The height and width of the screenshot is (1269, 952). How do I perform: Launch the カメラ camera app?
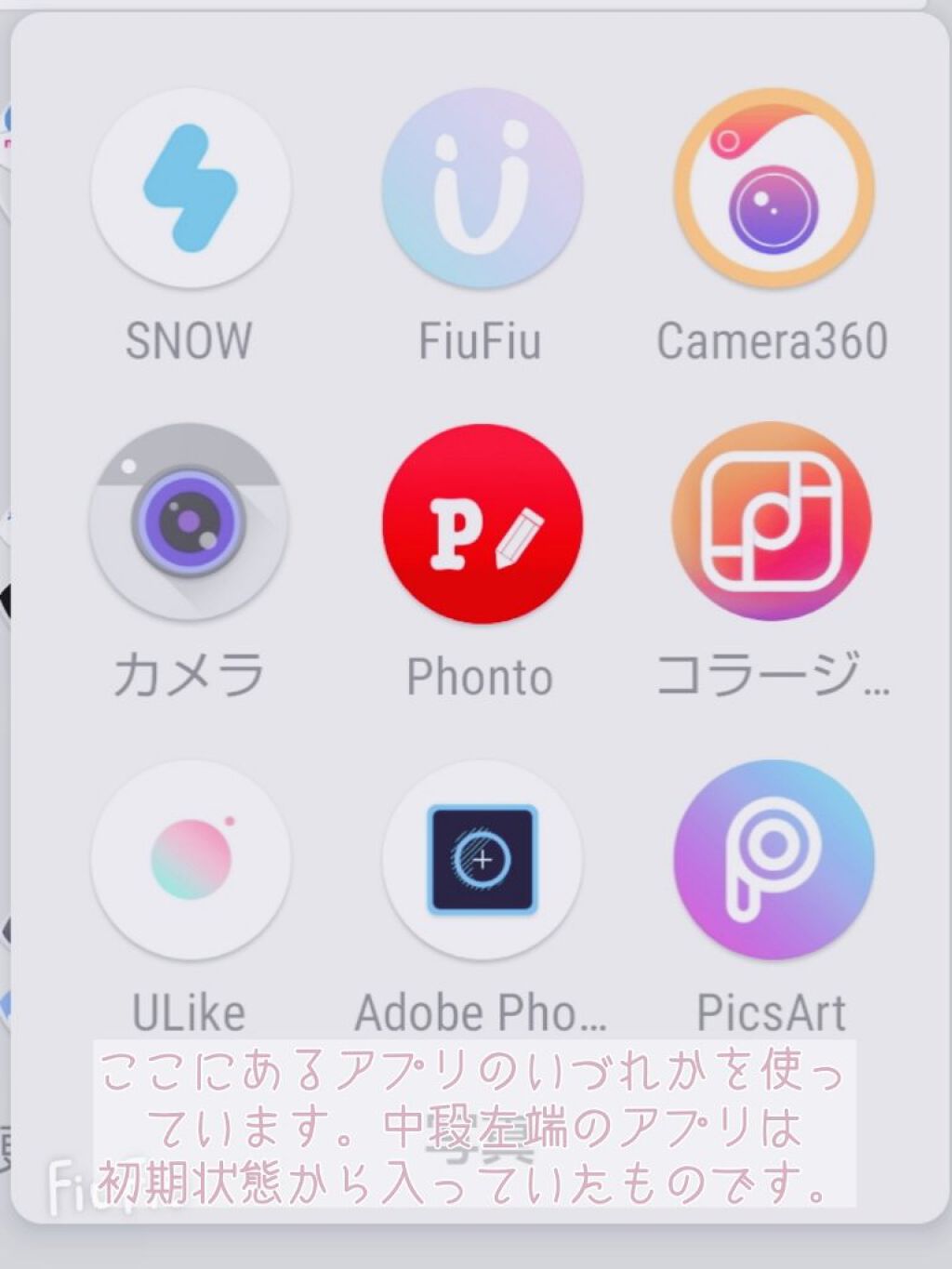coord(191,525)
